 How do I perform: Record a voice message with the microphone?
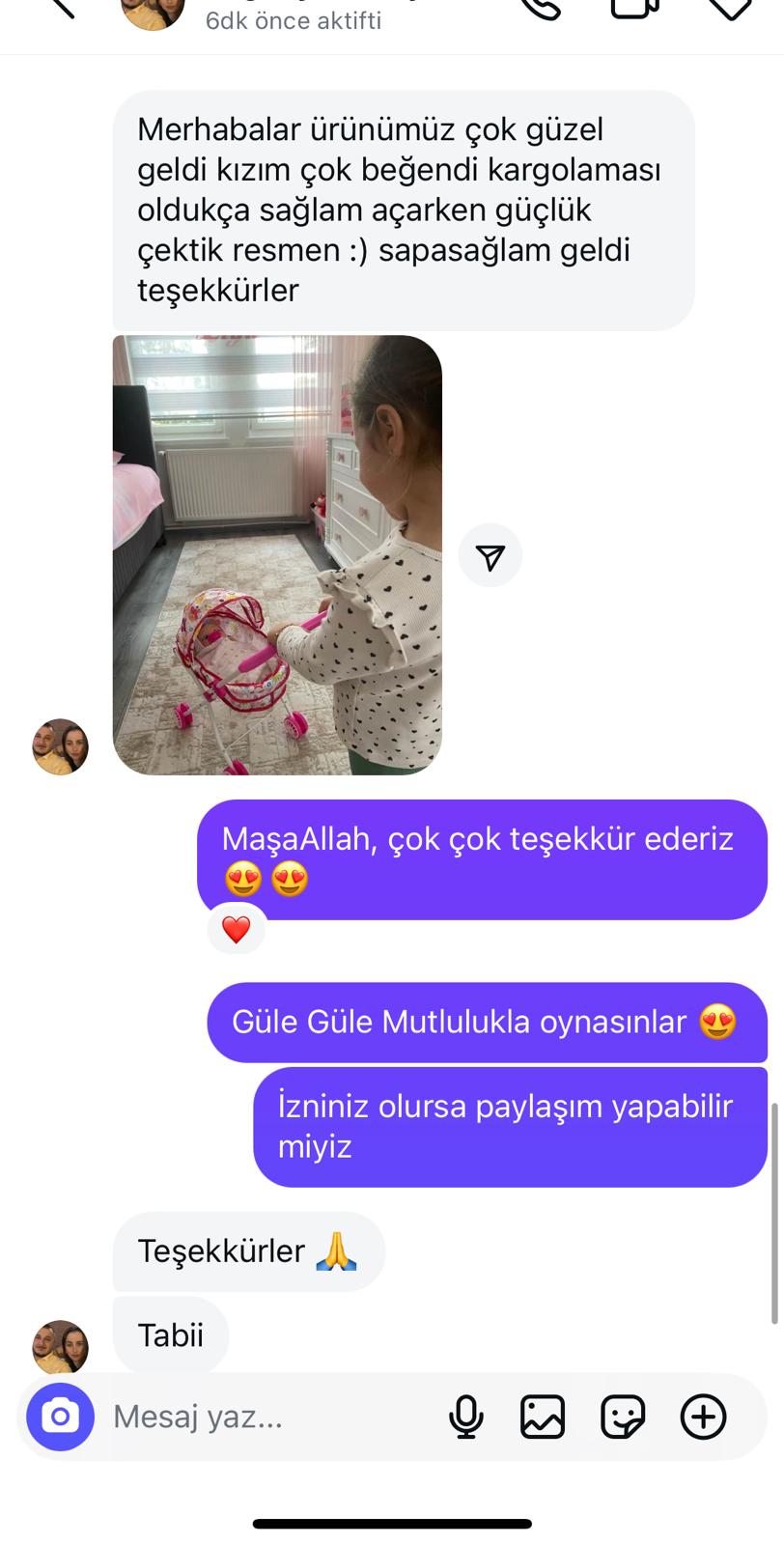pos(465,1417)
